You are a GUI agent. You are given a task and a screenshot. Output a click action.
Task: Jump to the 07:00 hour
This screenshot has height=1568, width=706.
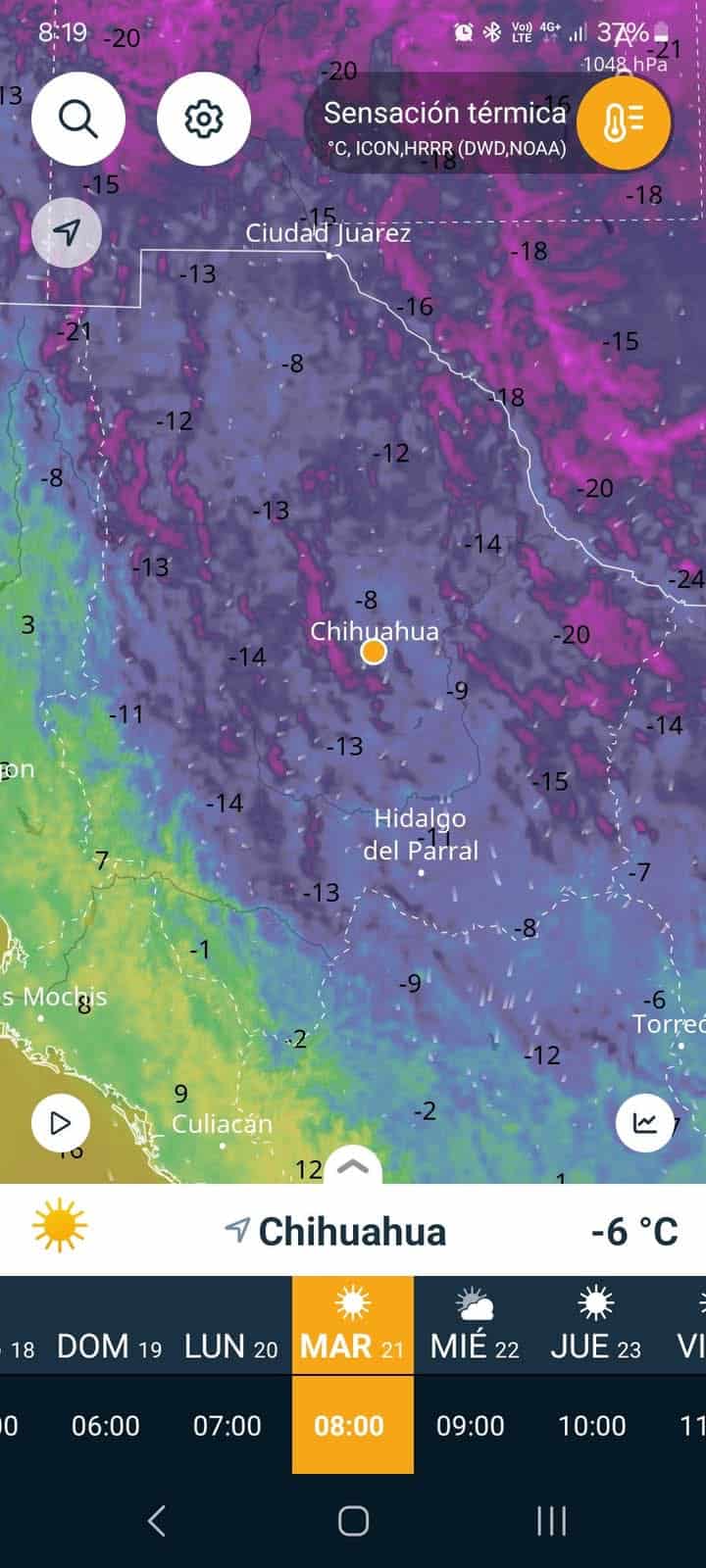click(x=227, y=1425)
